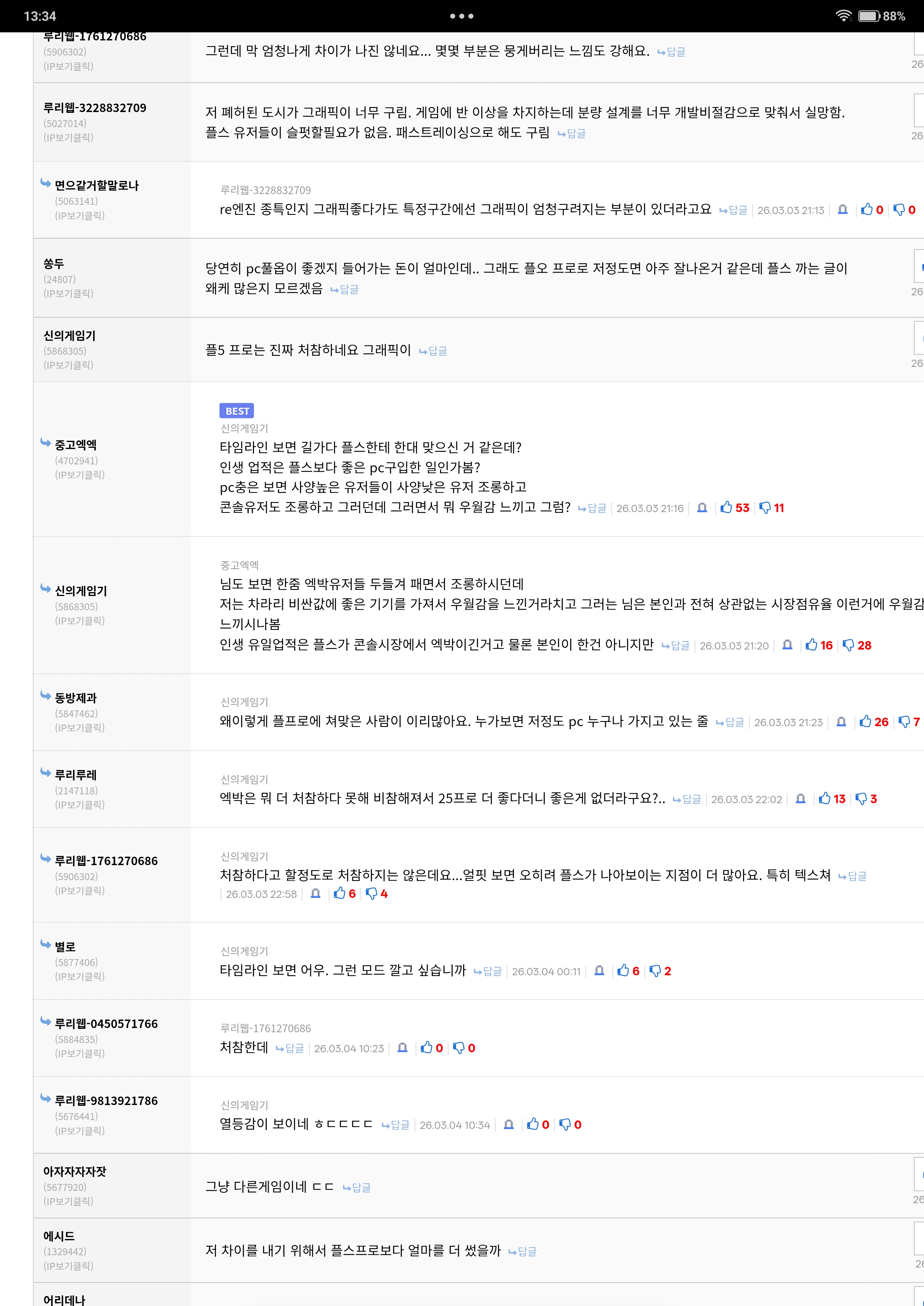Reply to 루리웹-3228832709's comment
This screenshot has width=924, height=1306.
(x=572, y=134)
